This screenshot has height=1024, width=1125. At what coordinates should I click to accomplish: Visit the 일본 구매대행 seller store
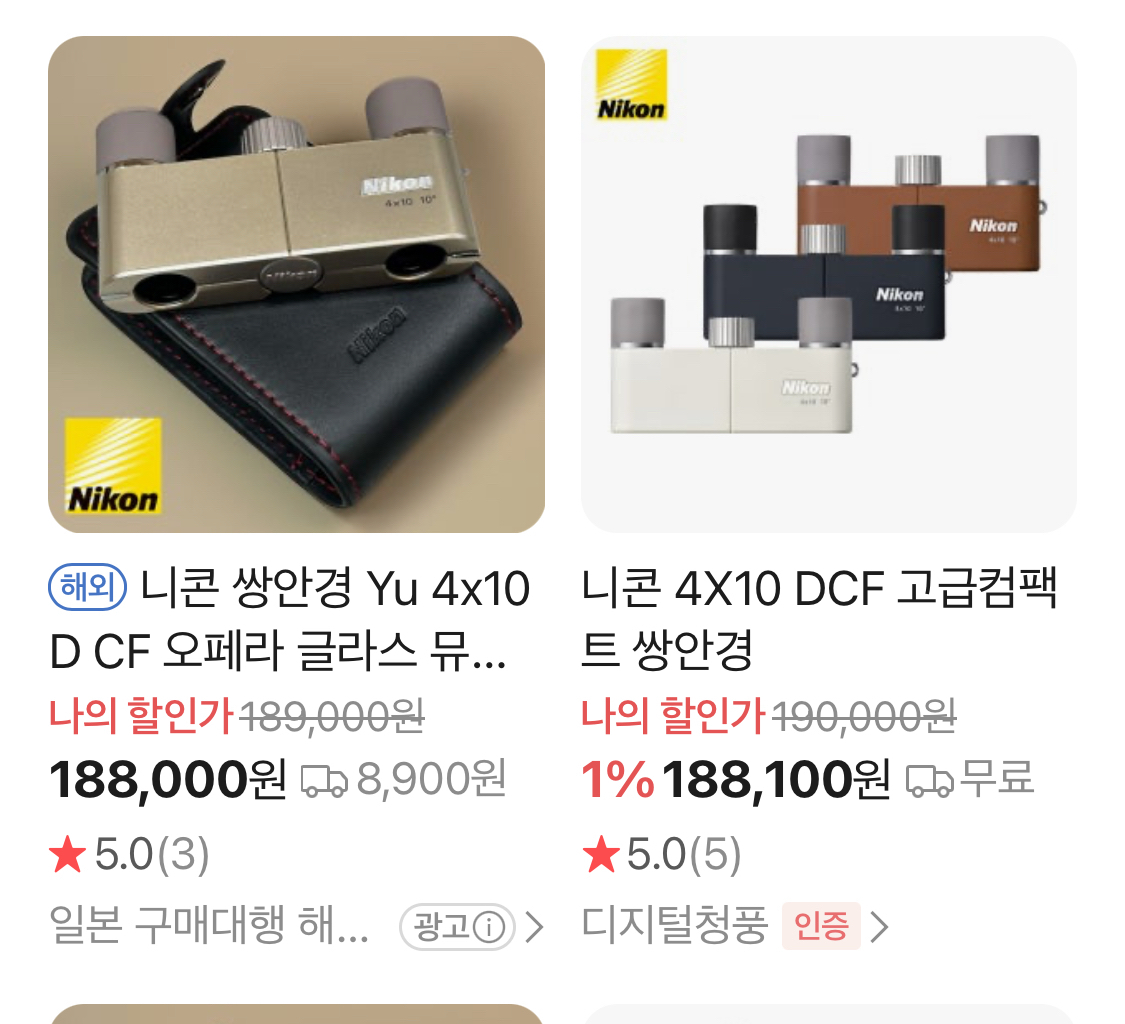coord(210,927)
